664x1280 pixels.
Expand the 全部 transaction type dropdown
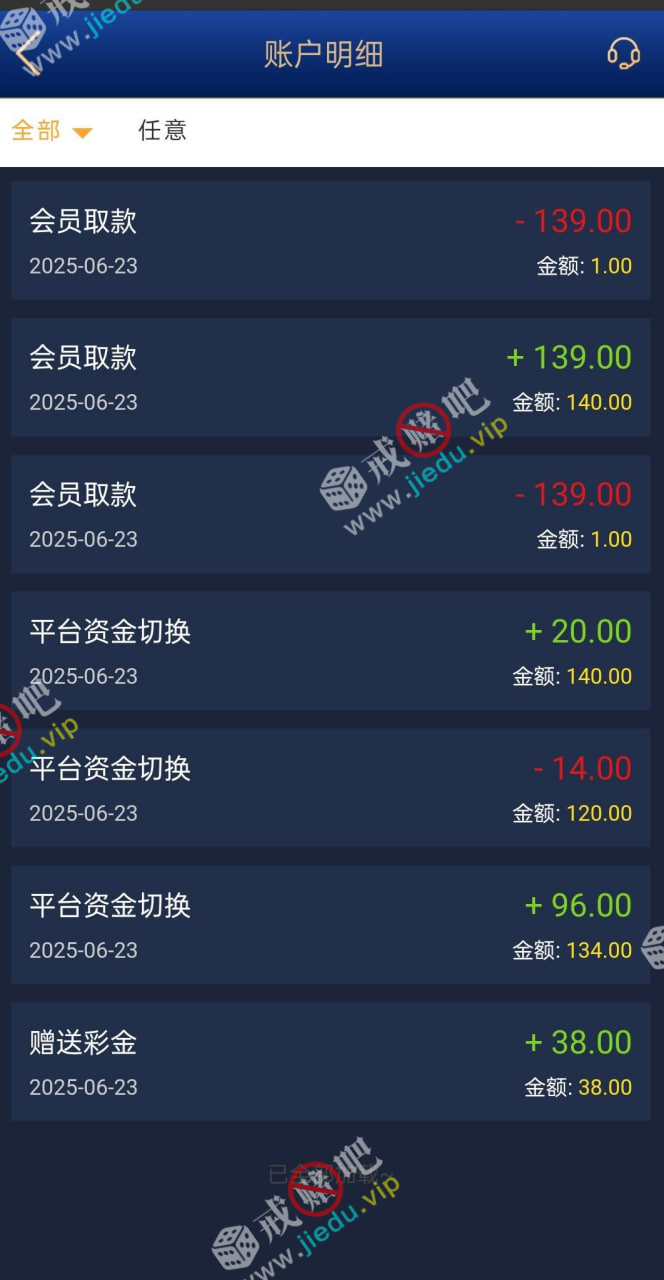(52, 131)
